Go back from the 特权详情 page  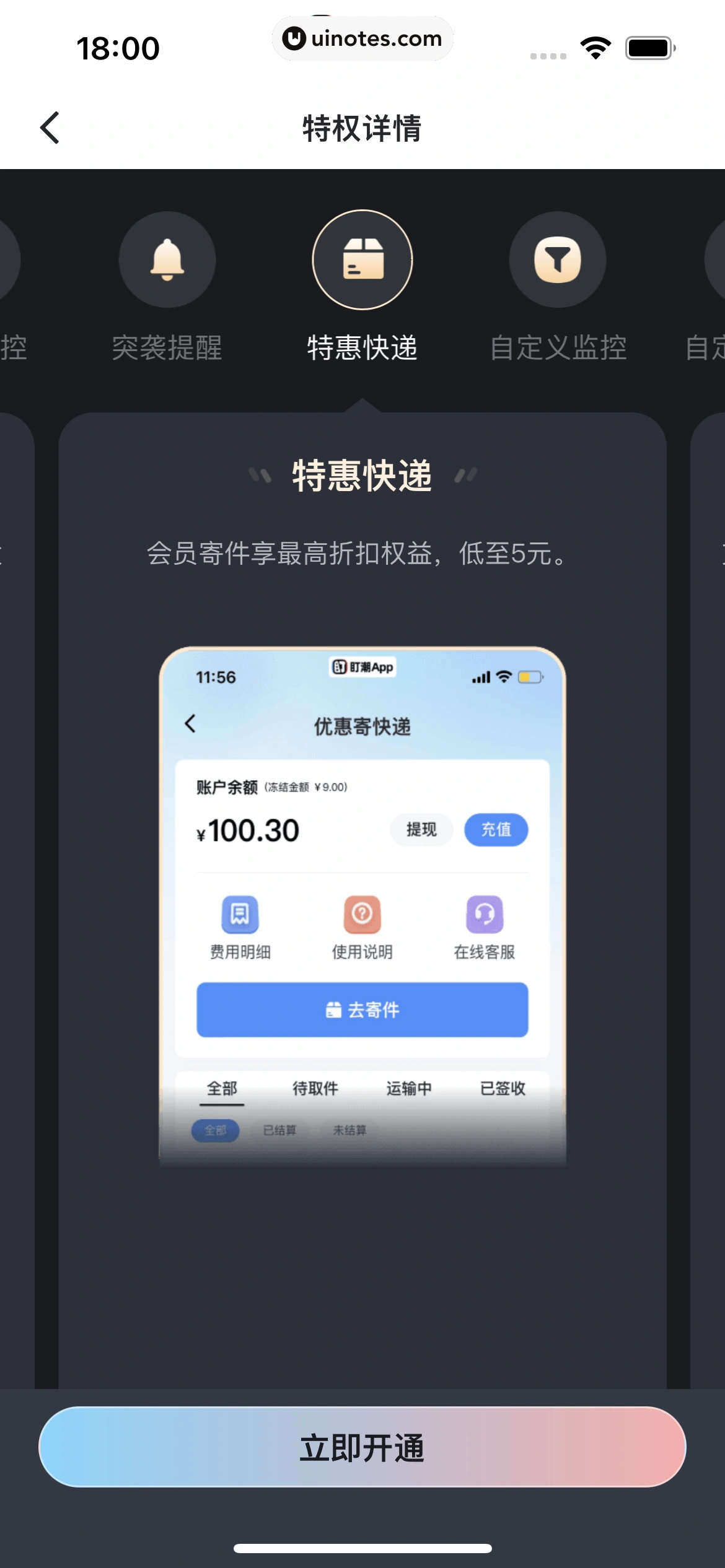click(x=50, y=128)
